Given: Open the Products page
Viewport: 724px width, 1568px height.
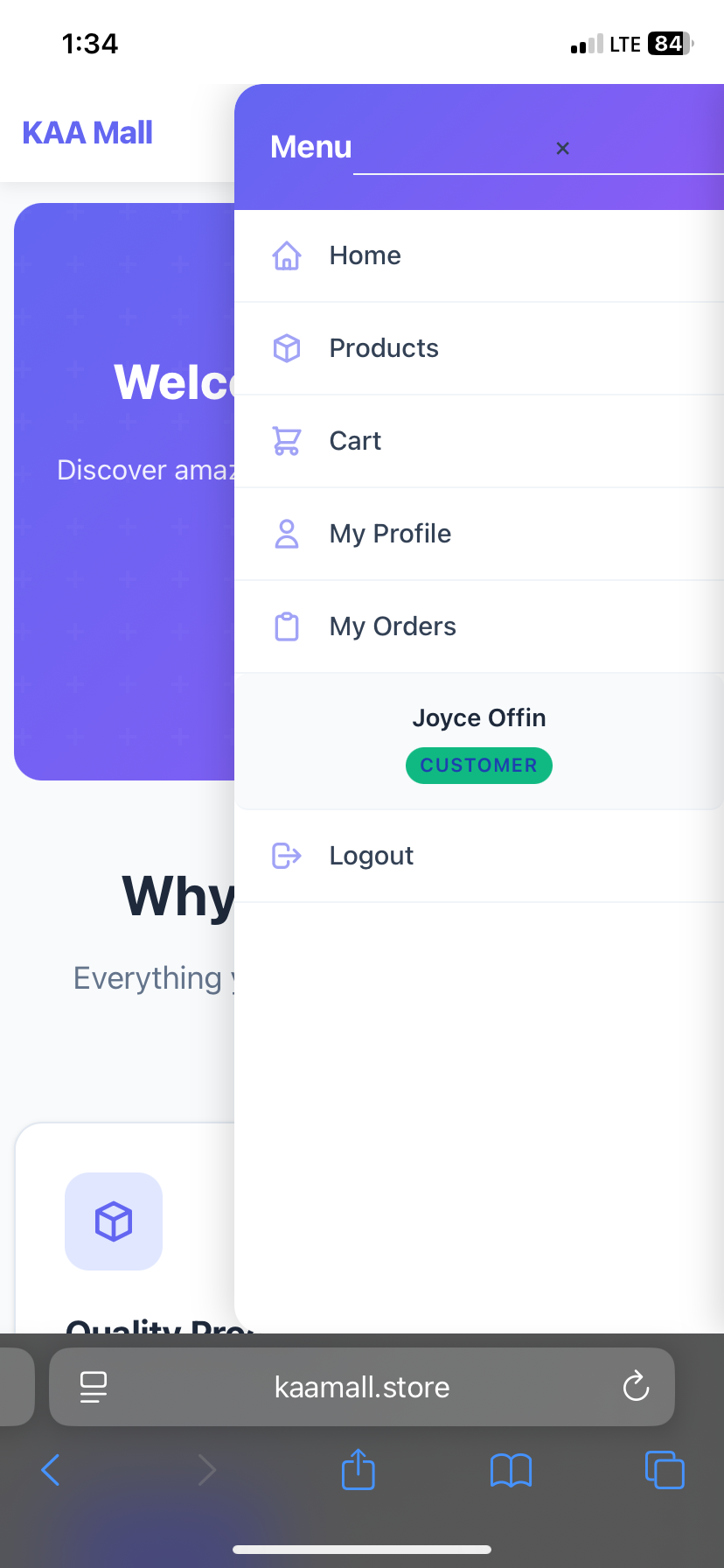Looking at the screenshot, I should 383,348.
